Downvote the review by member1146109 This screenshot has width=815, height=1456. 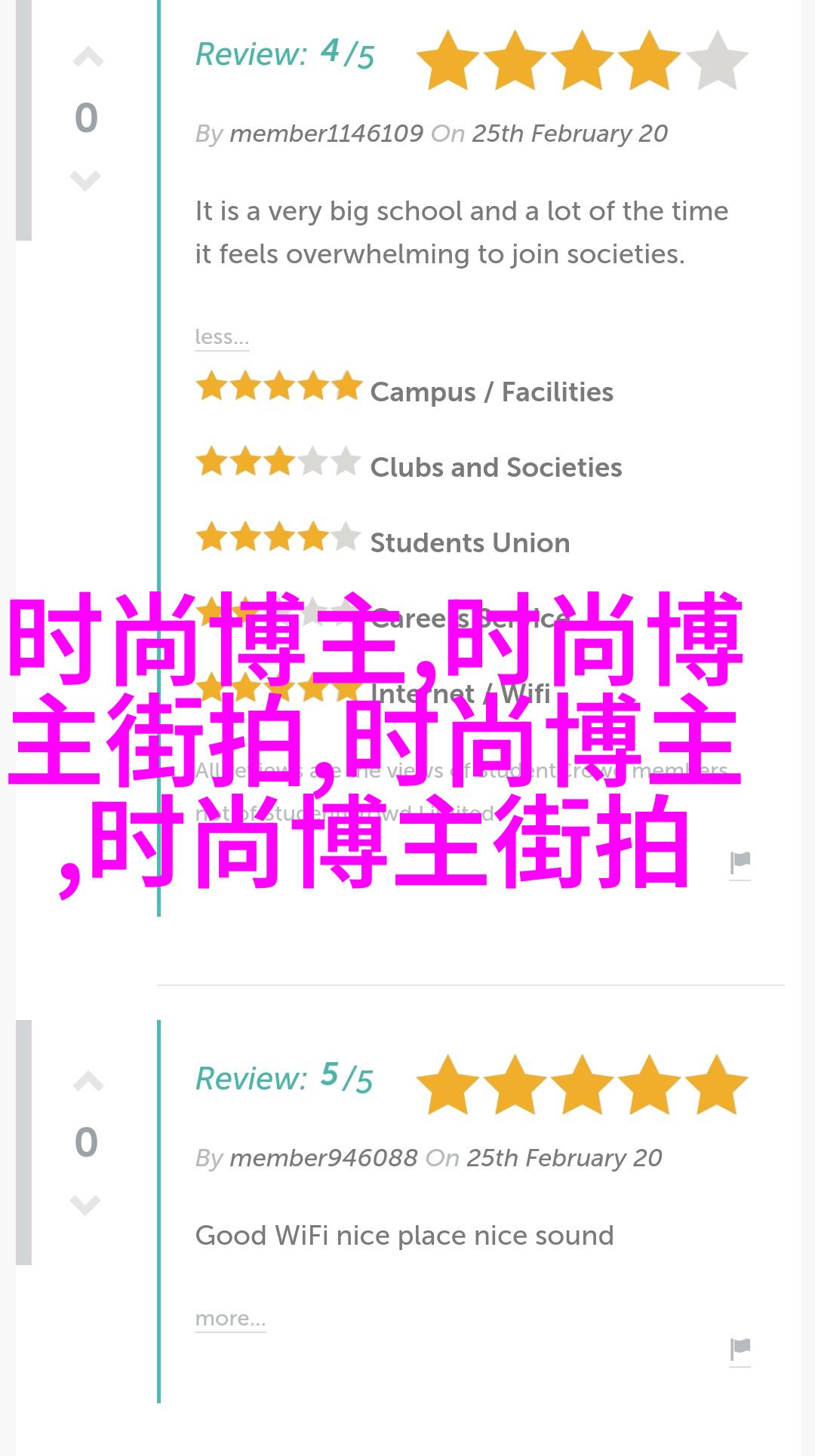coord(85,180)
